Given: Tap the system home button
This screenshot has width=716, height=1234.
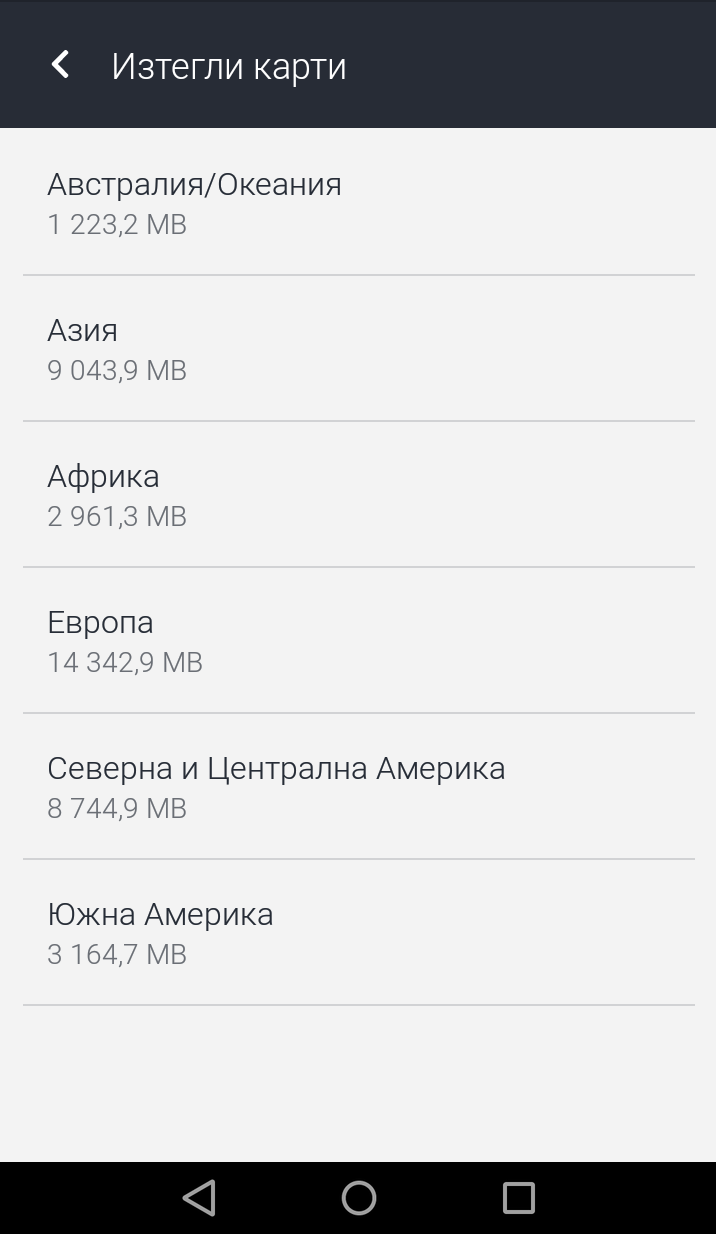Looking at the screenshot, I should 358,1197.
